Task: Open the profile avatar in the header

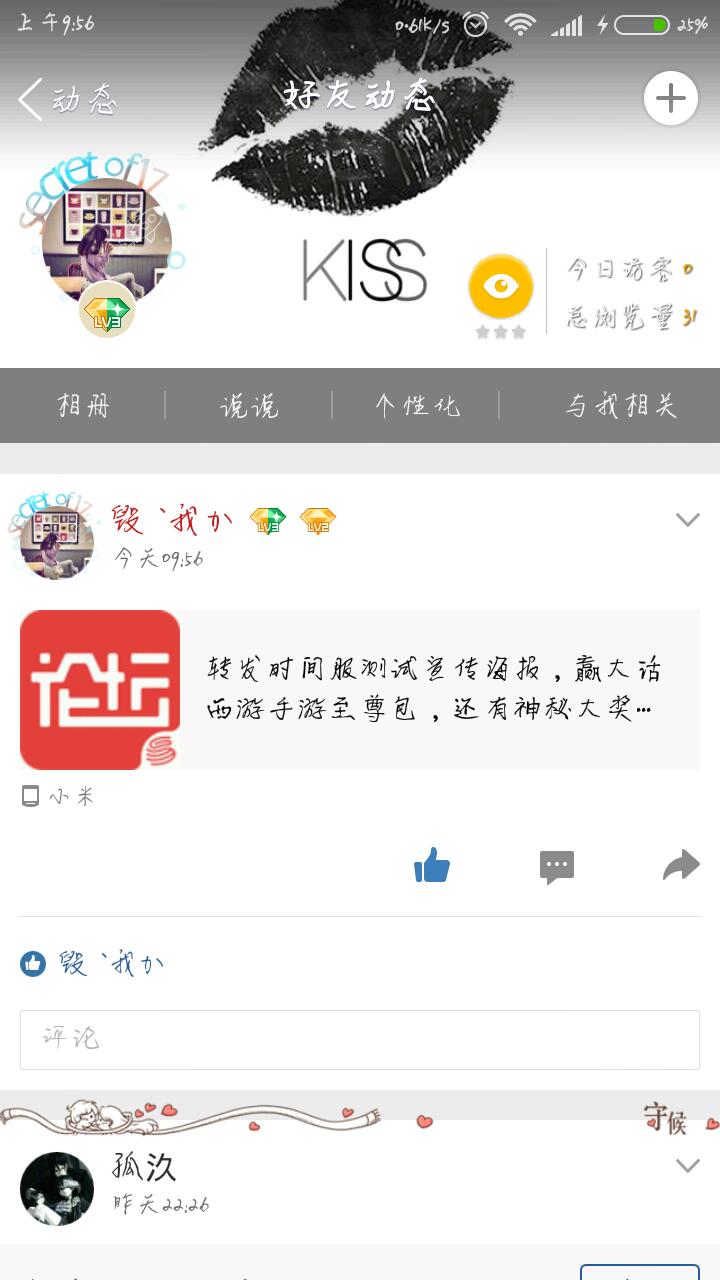Action: point(106,240)
